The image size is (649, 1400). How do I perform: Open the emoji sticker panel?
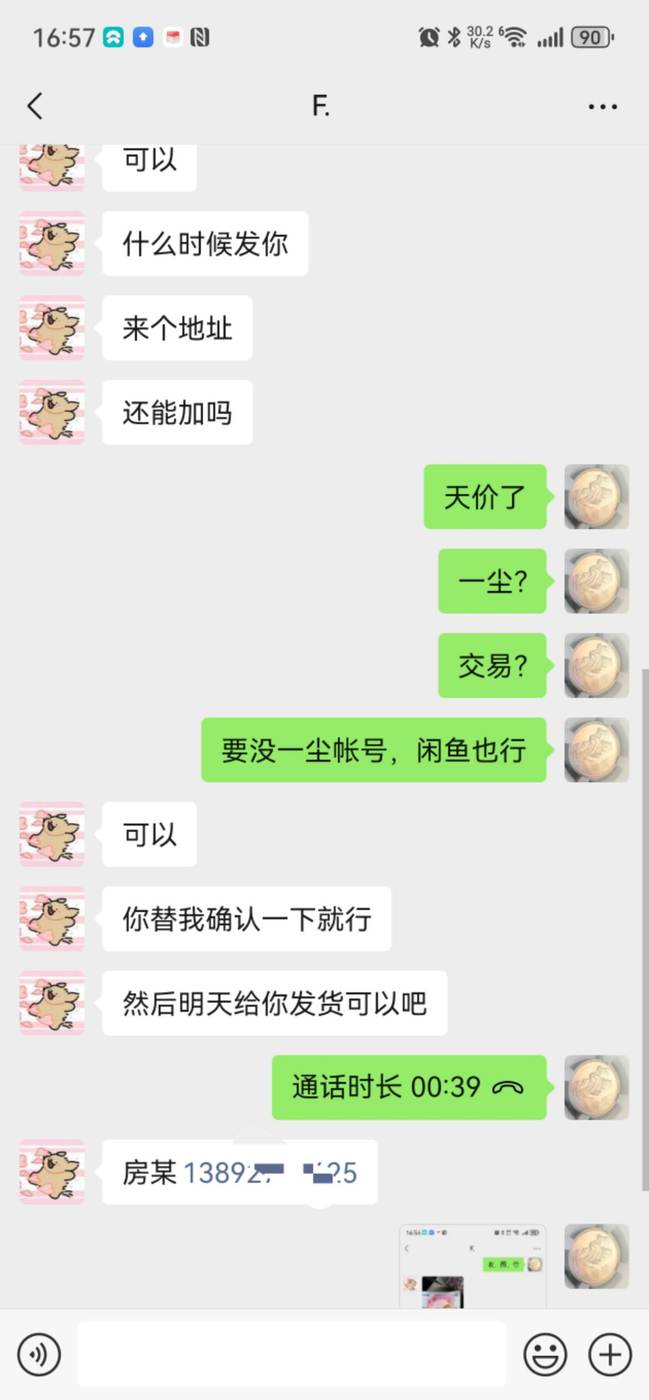[545, 1355]
